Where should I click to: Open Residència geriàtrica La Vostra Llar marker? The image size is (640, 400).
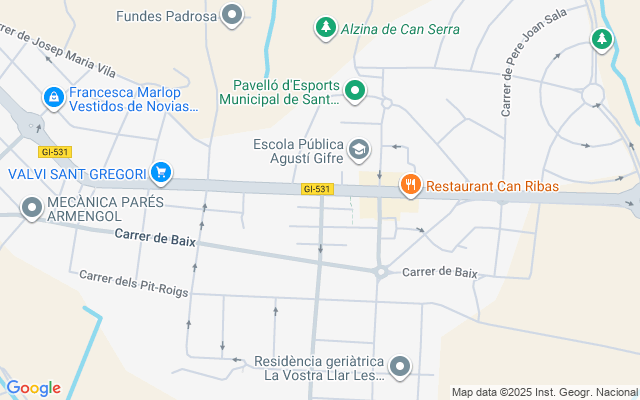click(x=401, y=367)
